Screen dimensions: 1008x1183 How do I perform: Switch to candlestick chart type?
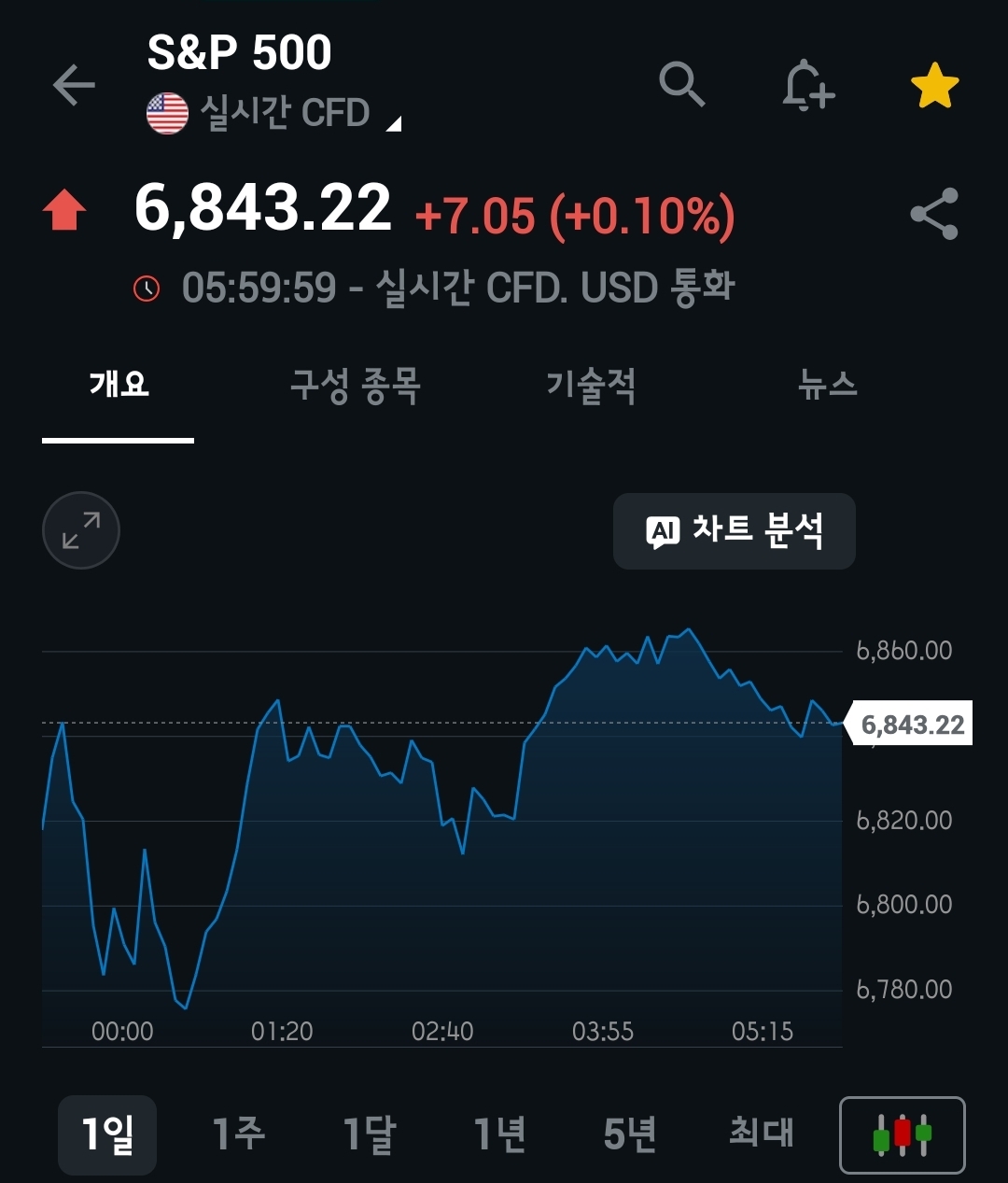[903, 1134]
